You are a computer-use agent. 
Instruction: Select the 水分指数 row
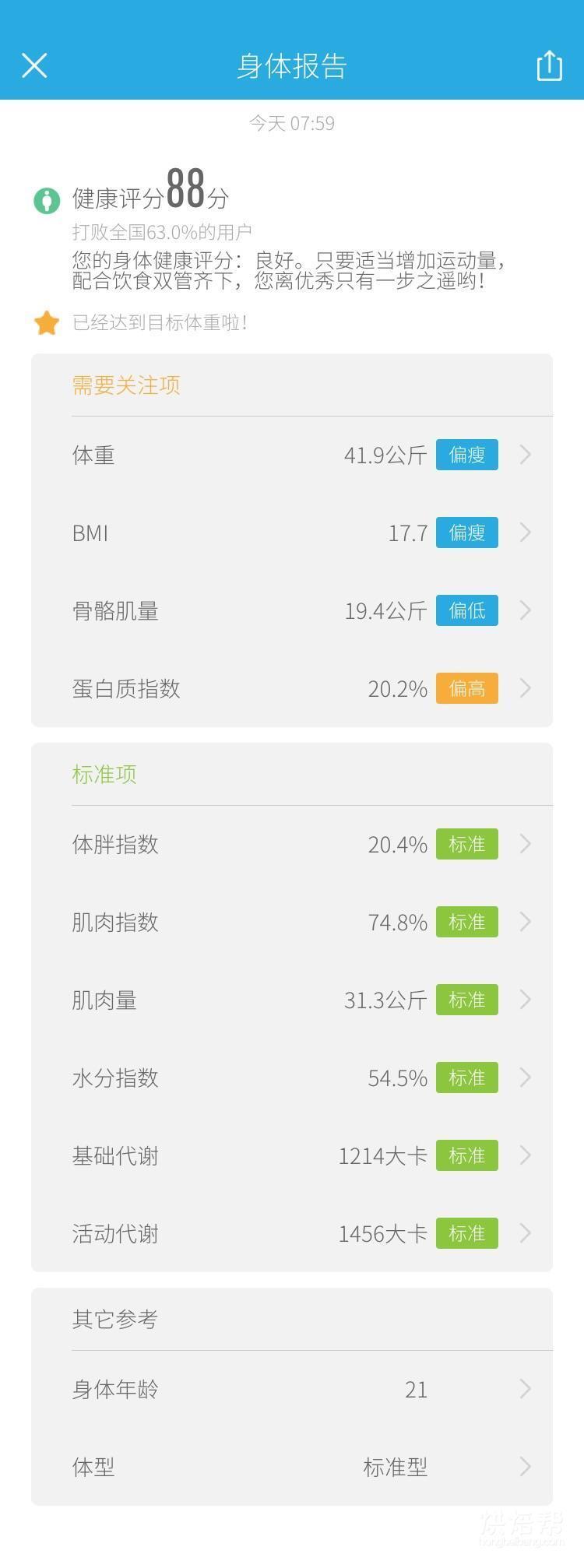292,1078
